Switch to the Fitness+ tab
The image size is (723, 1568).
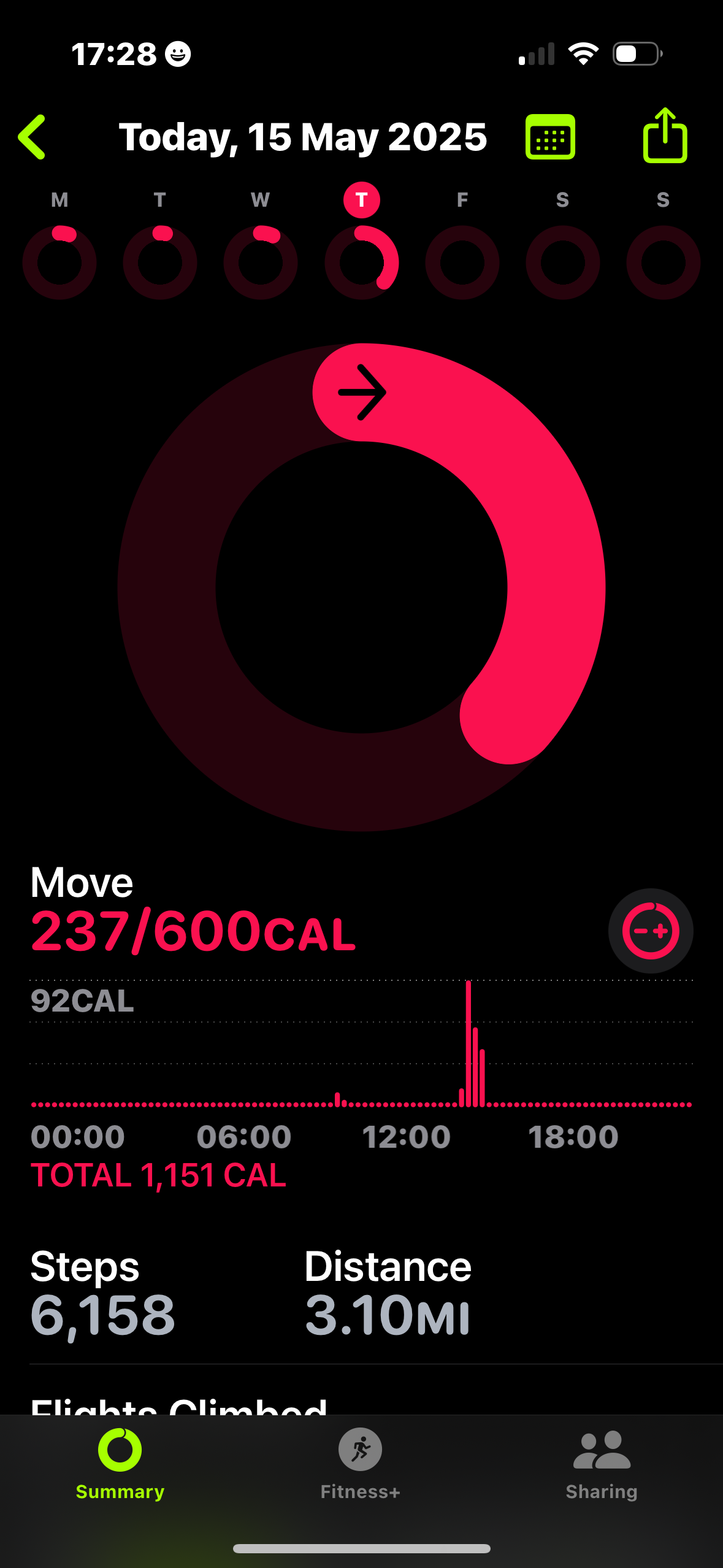coord(361,1464)
